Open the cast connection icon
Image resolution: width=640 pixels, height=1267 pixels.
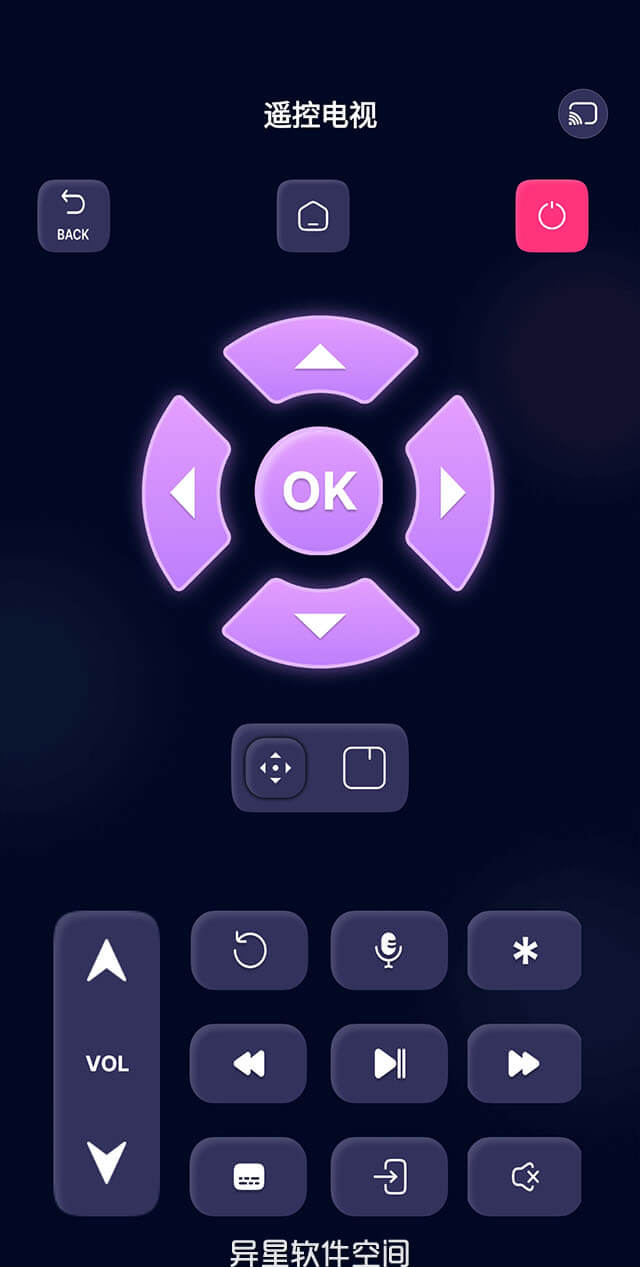[582, 114]
